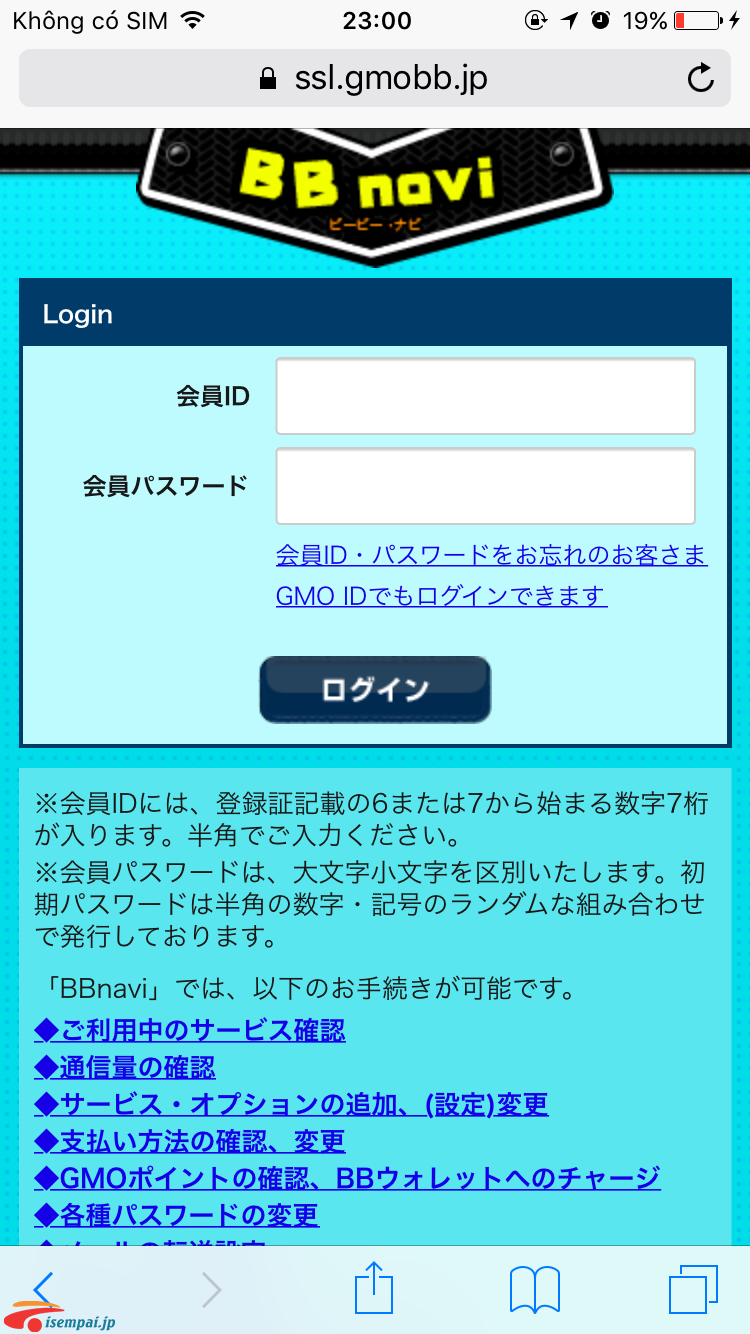Image resolution: width=750 pixels, height=1334 pixels.
Task: Tap the ログイン button
Action: click(x=375, y=689)
